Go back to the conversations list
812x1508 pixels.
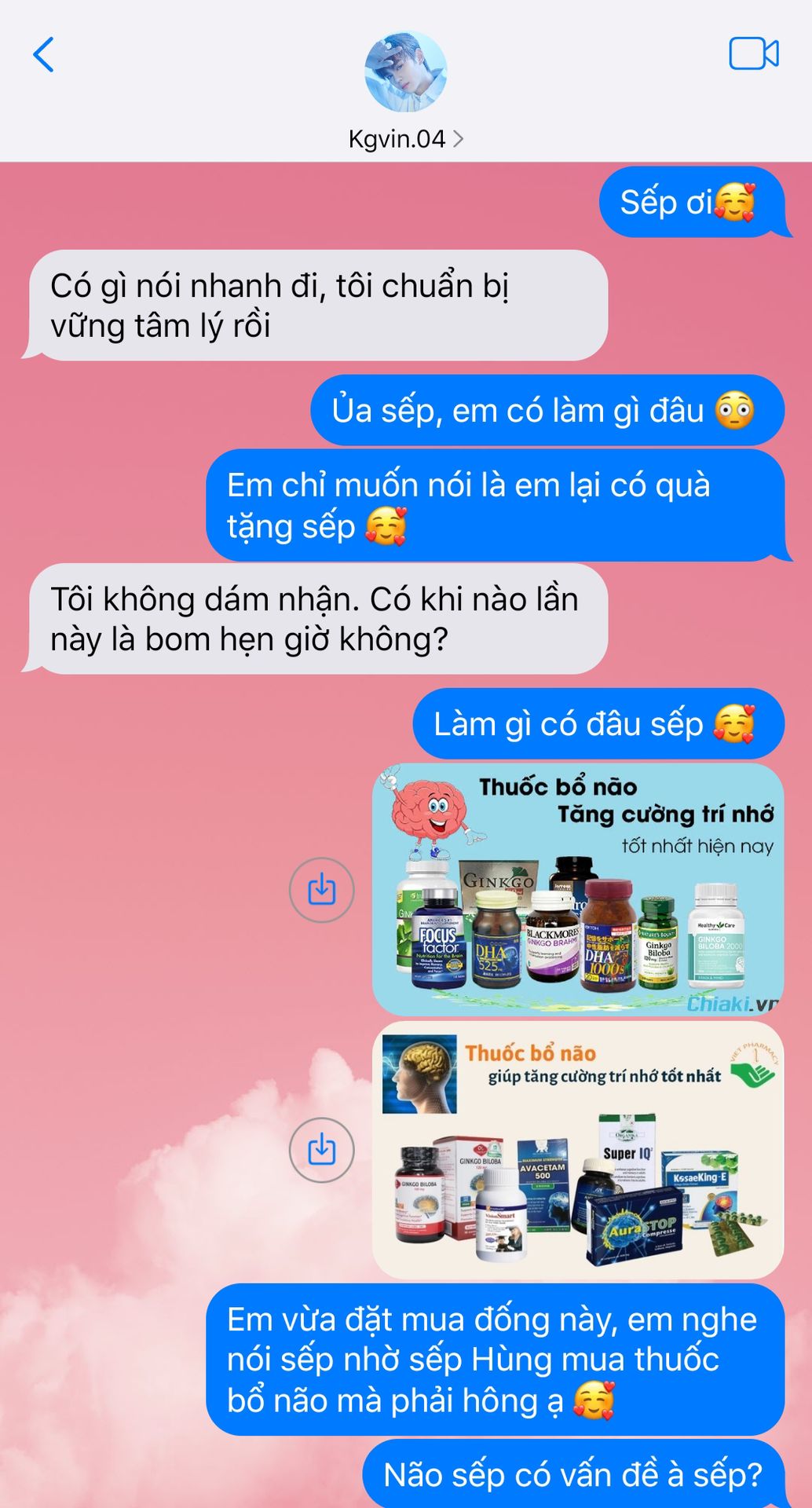point(44,55)
